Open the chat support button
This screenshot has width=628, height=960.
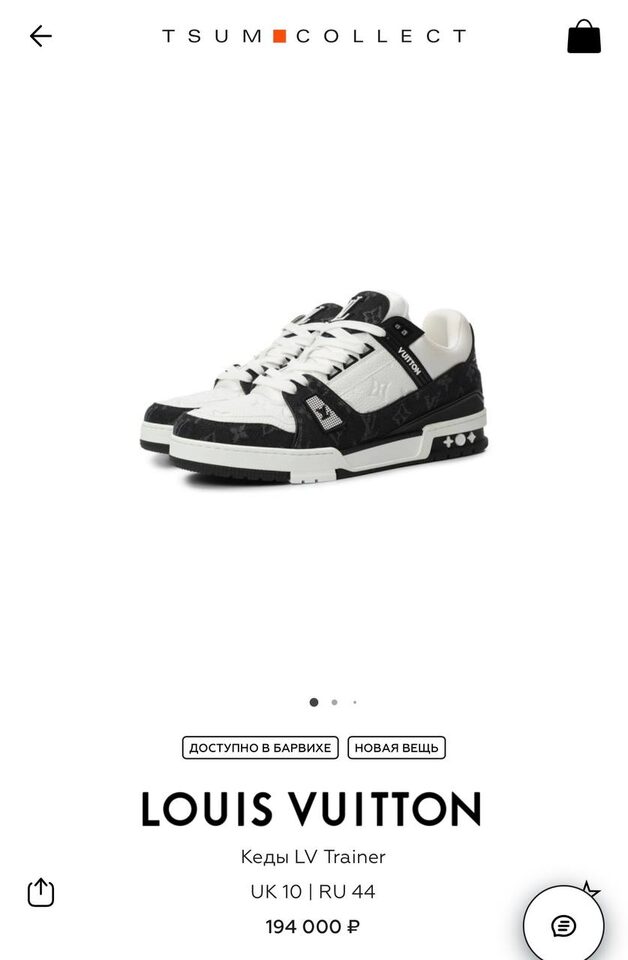coord(563,925)
